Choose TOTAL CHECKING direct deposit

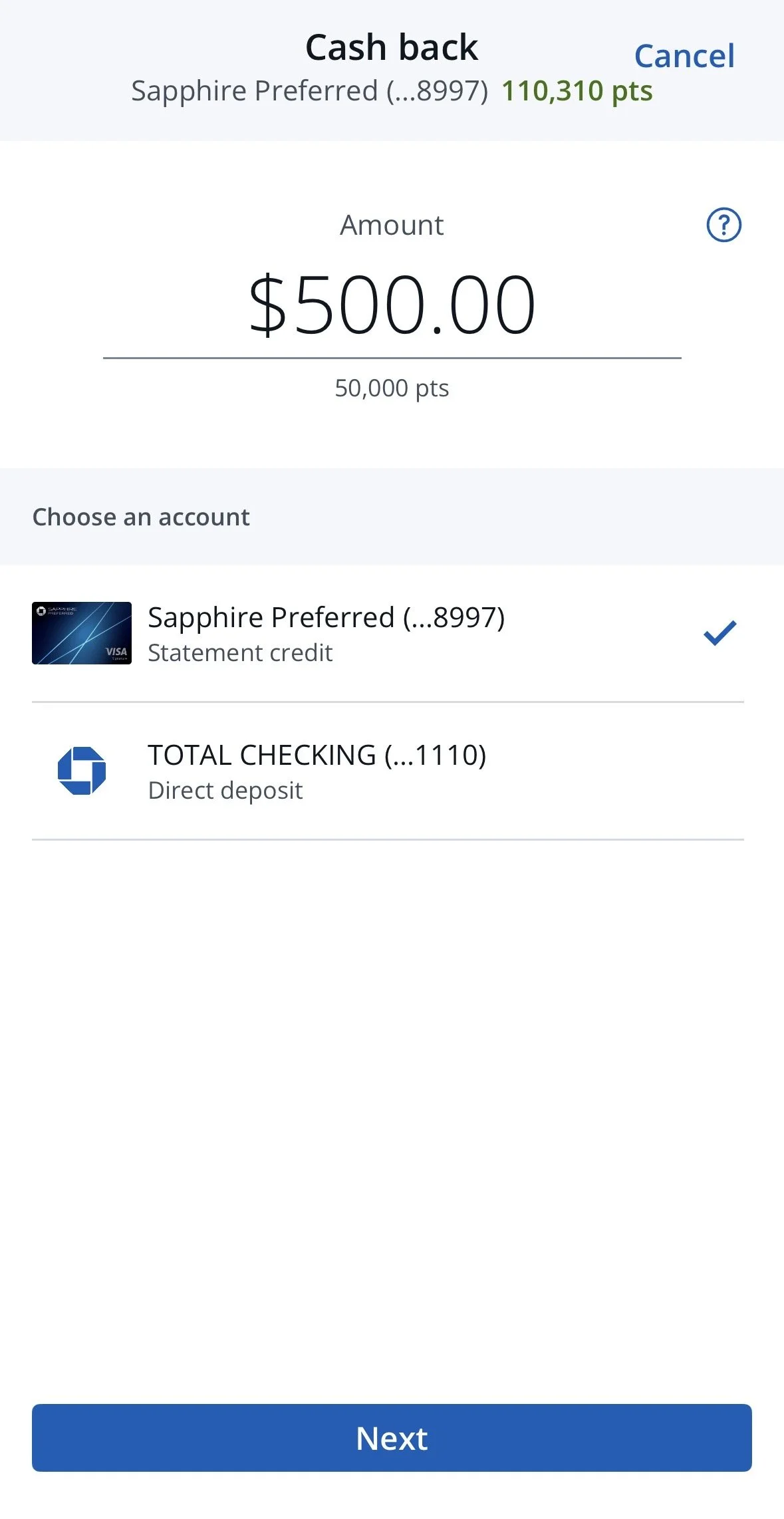click(x=388, y=771)
